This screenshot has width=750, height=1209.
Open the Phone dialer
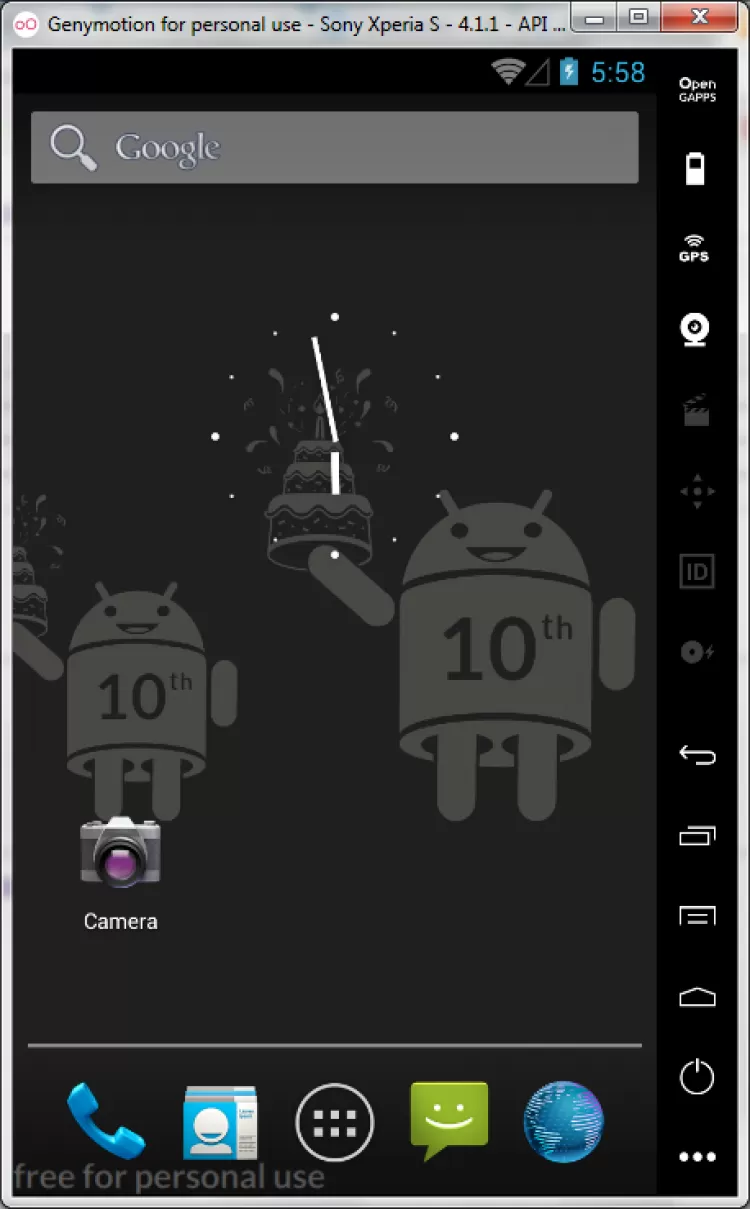(105, 1121)
